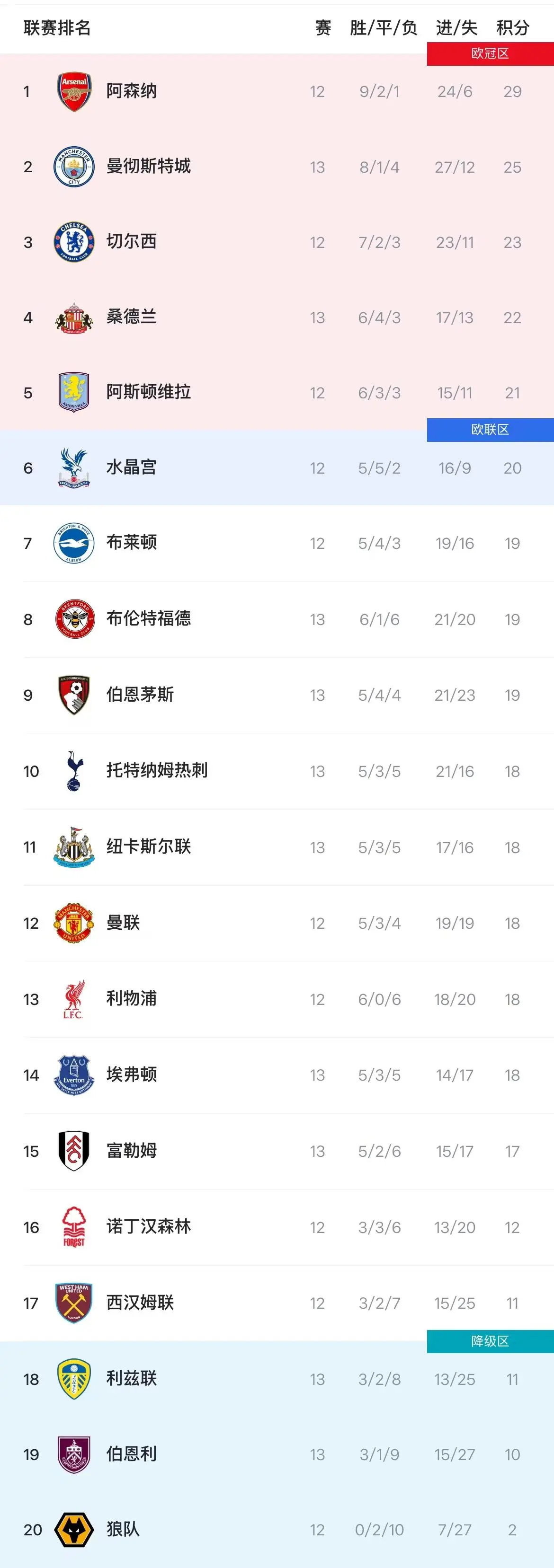Viewport: 554px width, 1568px height.
Task: Open the Sunderland (桑德兰) team row
Action: 131,317
